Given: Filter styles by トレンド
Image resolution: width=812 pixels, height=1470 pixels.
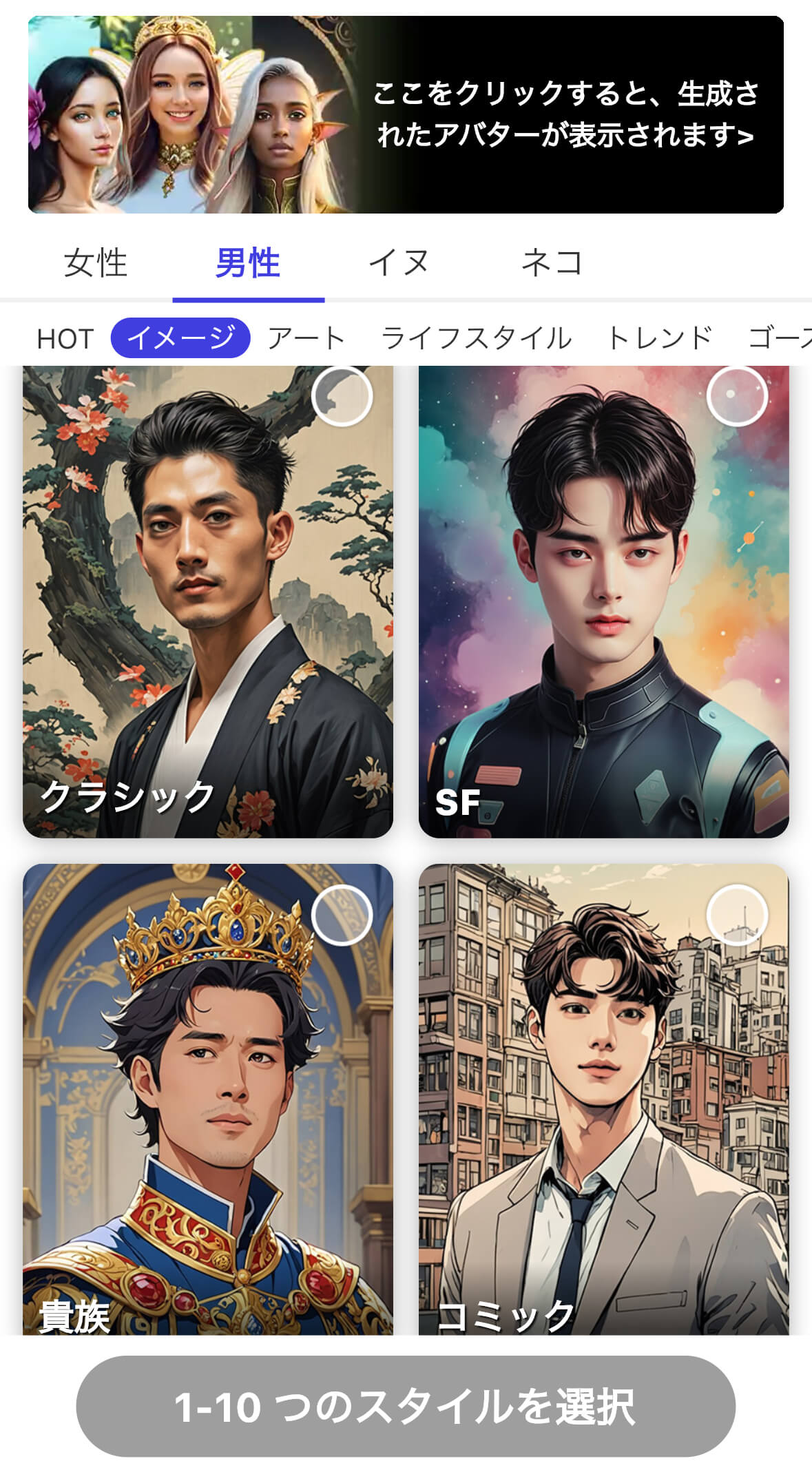Looking at the screenshot, I should (x=660, y=338).
